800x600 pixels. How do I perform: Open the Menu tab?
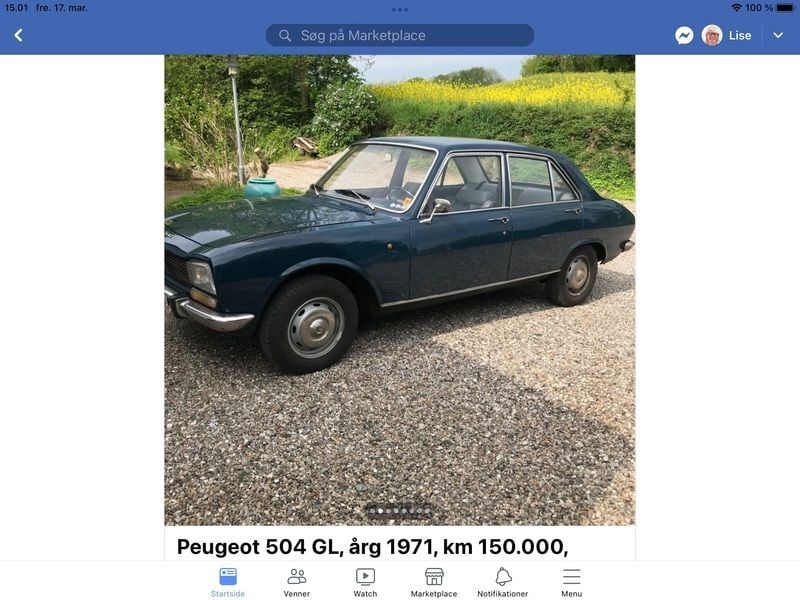tap(571, 581)
